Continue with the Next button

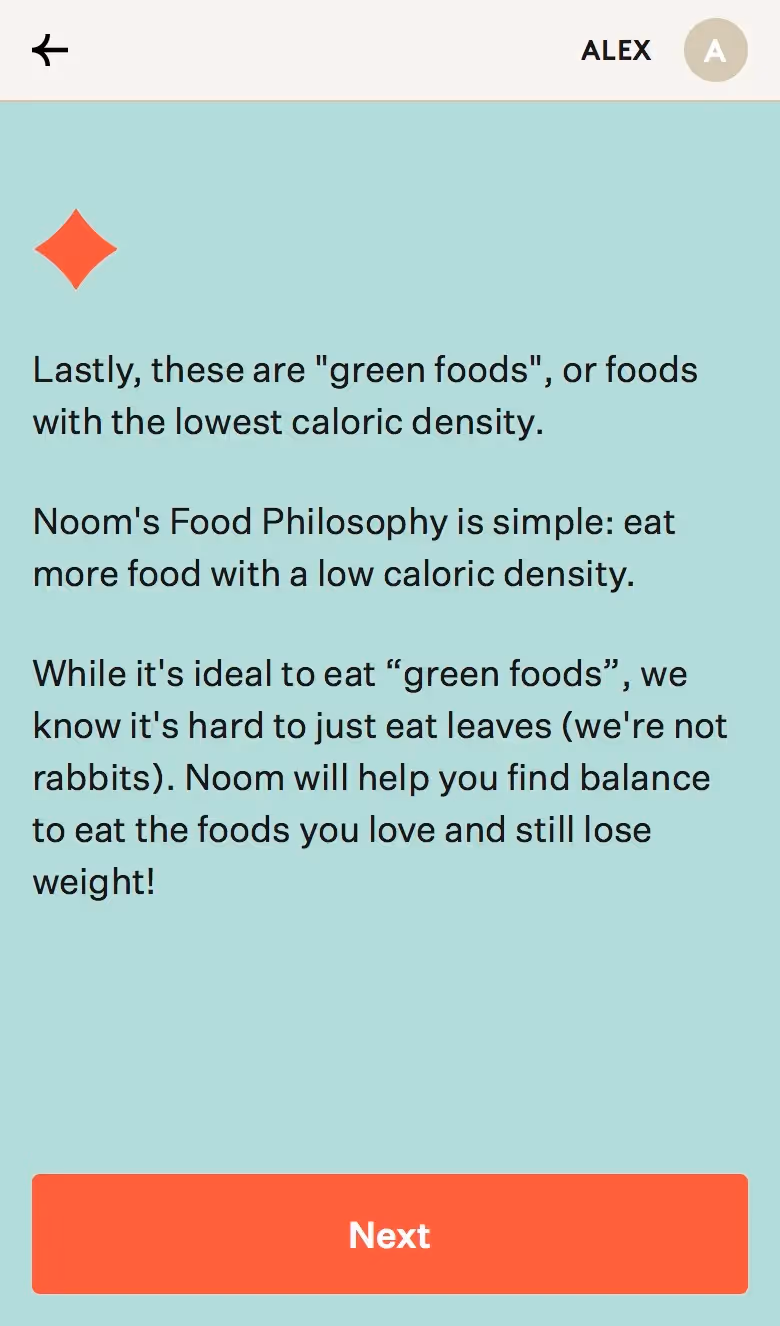coord(390,1234)
